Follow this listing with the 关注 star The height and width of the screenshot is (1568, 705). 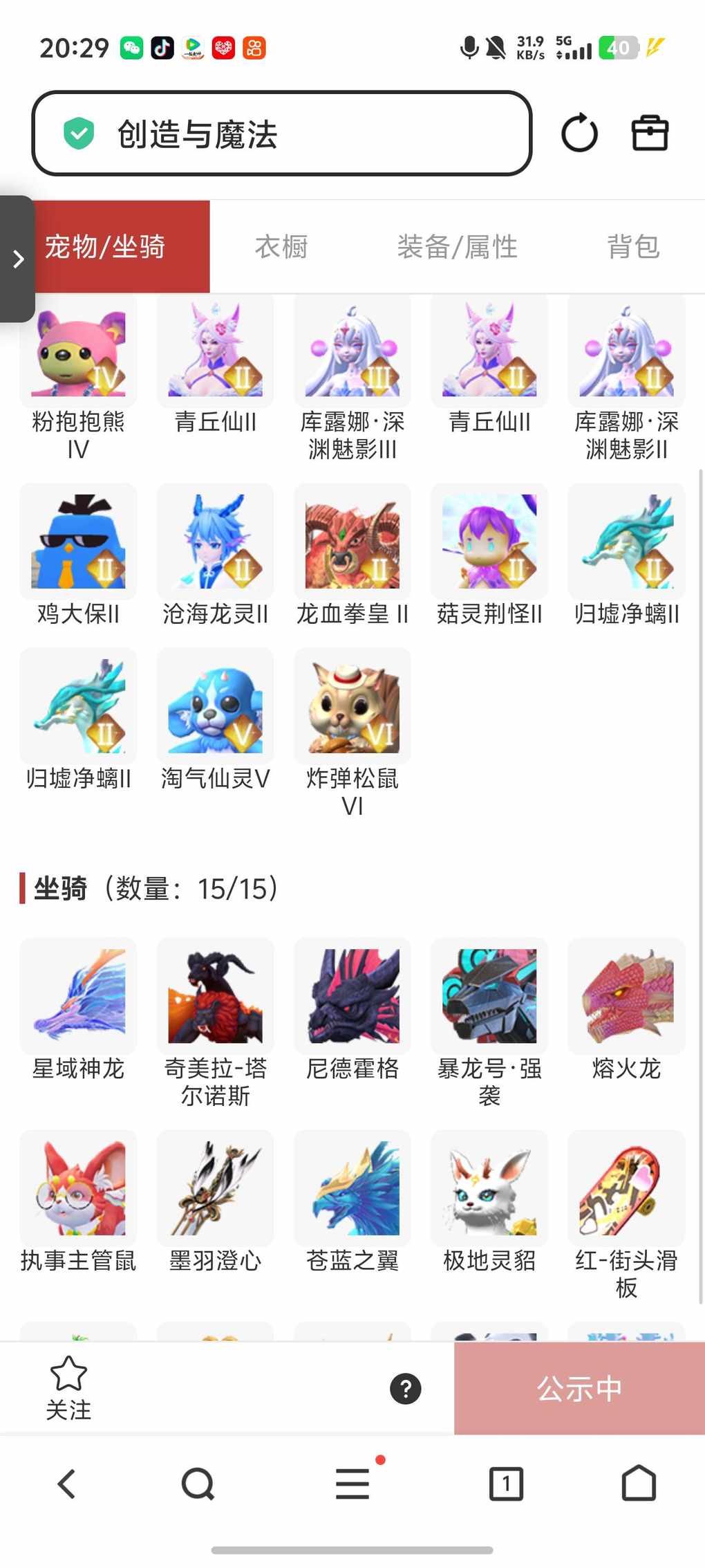(x=68, y=1387)
